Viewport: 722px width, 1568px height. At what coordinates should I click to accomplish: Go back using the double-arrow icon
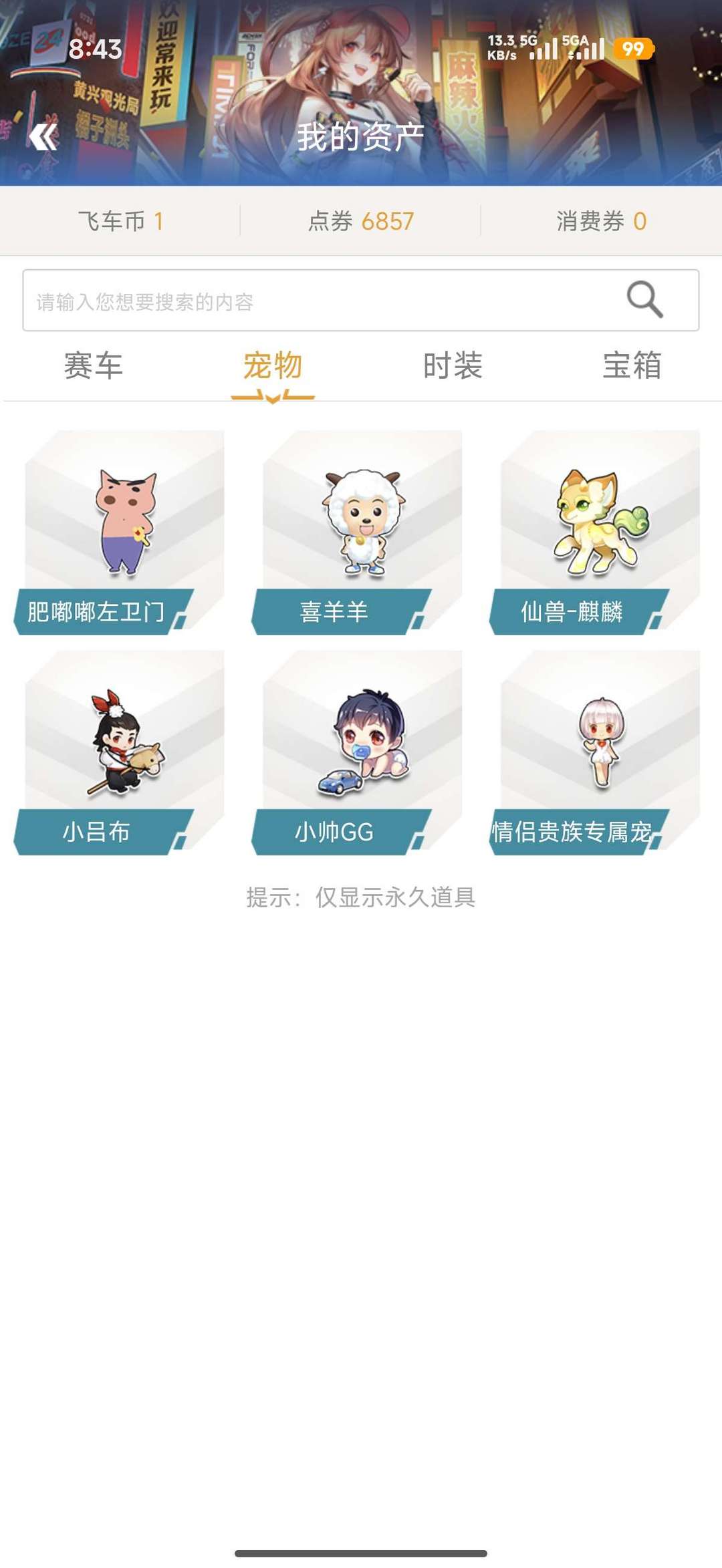43,137
